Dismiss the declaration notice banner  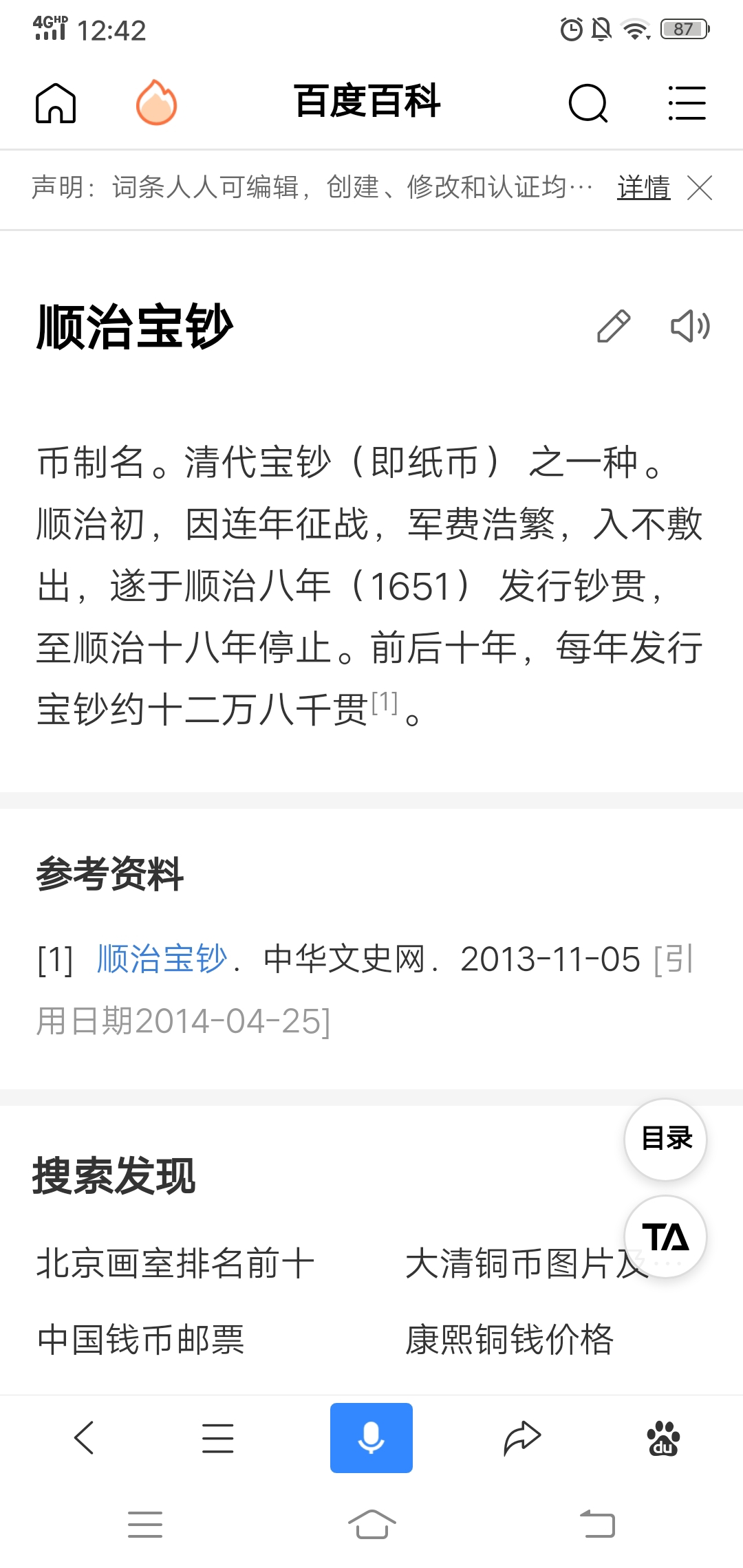pyautogui.click(x=700, y=188)
